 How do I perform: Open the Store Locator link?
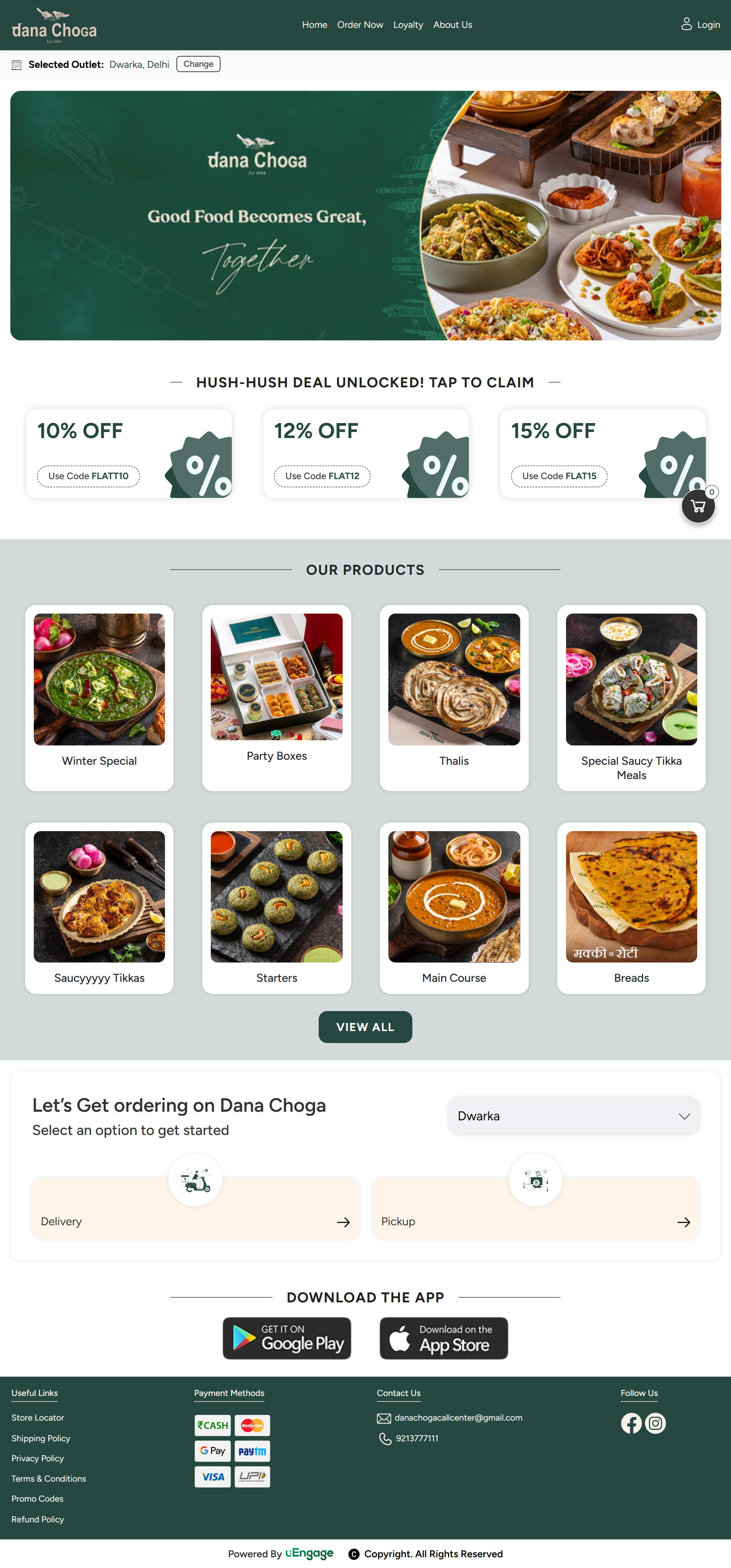pyautogui.click(x=38, y=1418)
